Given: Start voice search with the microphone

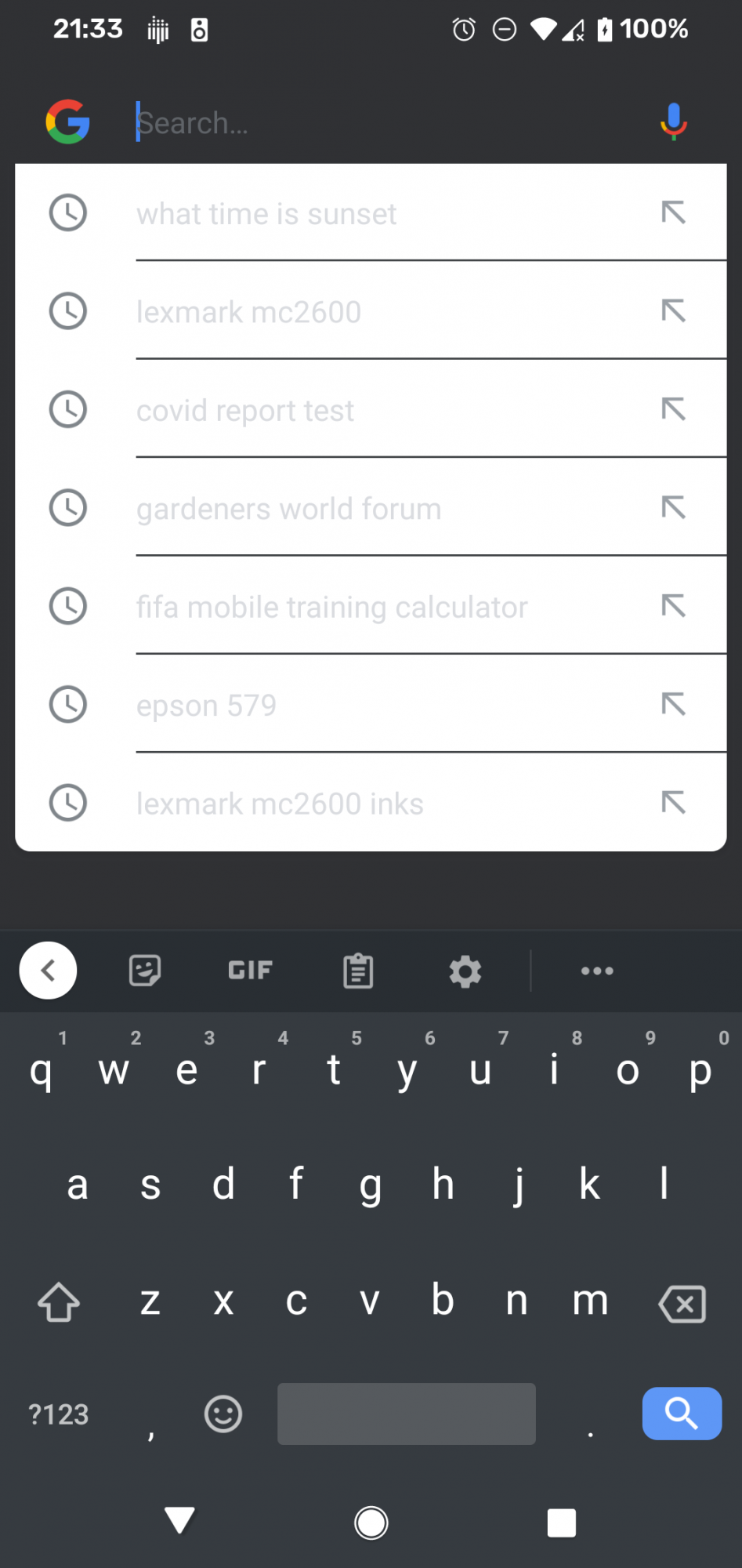Looking at the screenshot, I should tap(673, 122).
